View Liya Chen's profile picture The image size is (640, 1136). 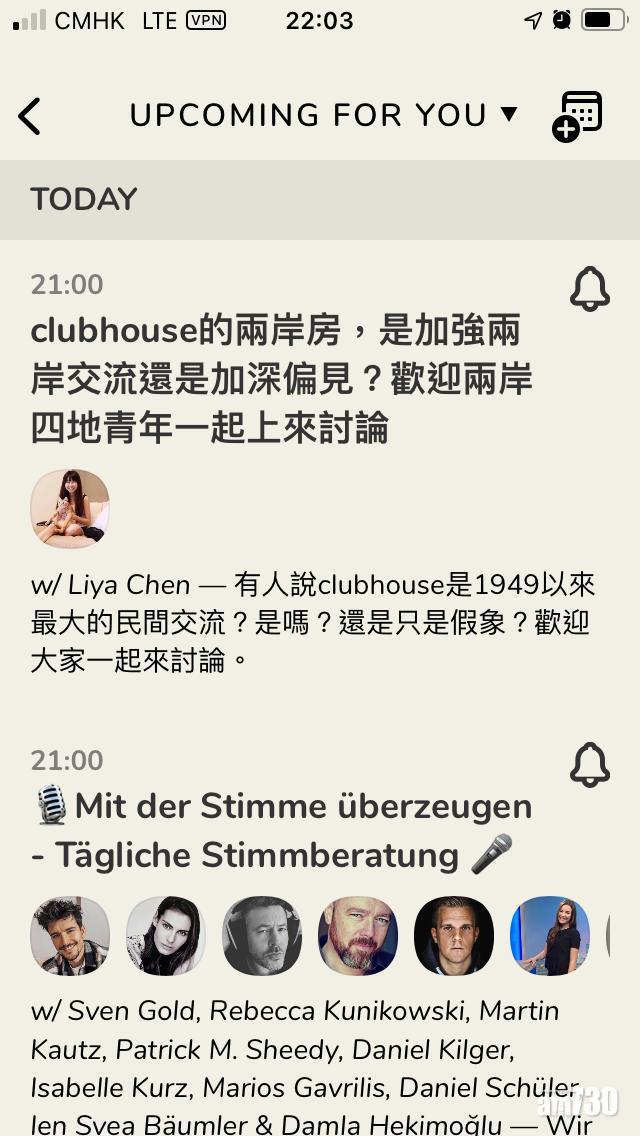click(x=70, y=509)
